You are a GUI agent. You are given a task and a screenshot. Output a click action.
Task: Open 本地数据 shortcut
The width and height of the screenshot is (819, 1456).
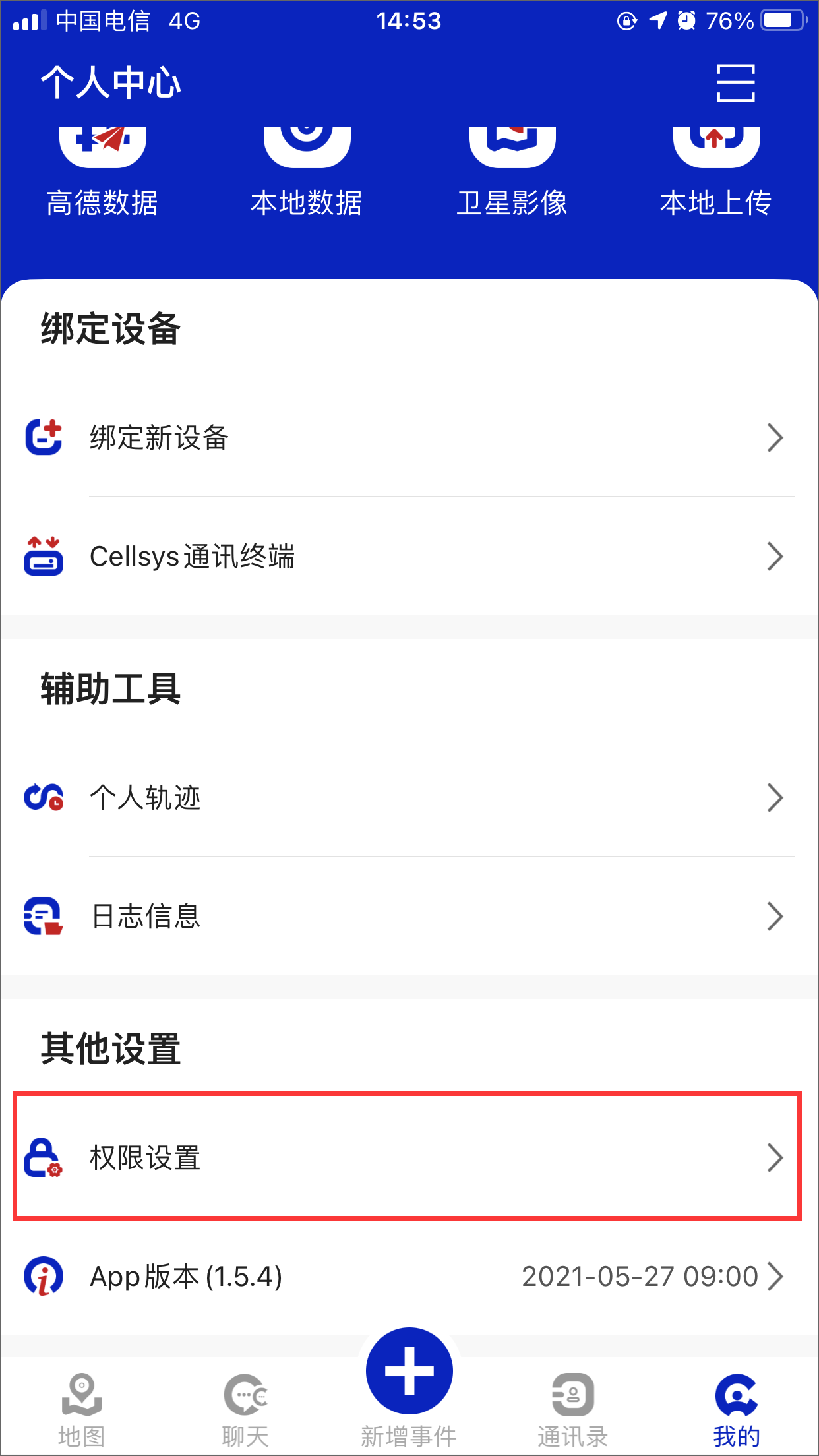click(x=307, y=171)
